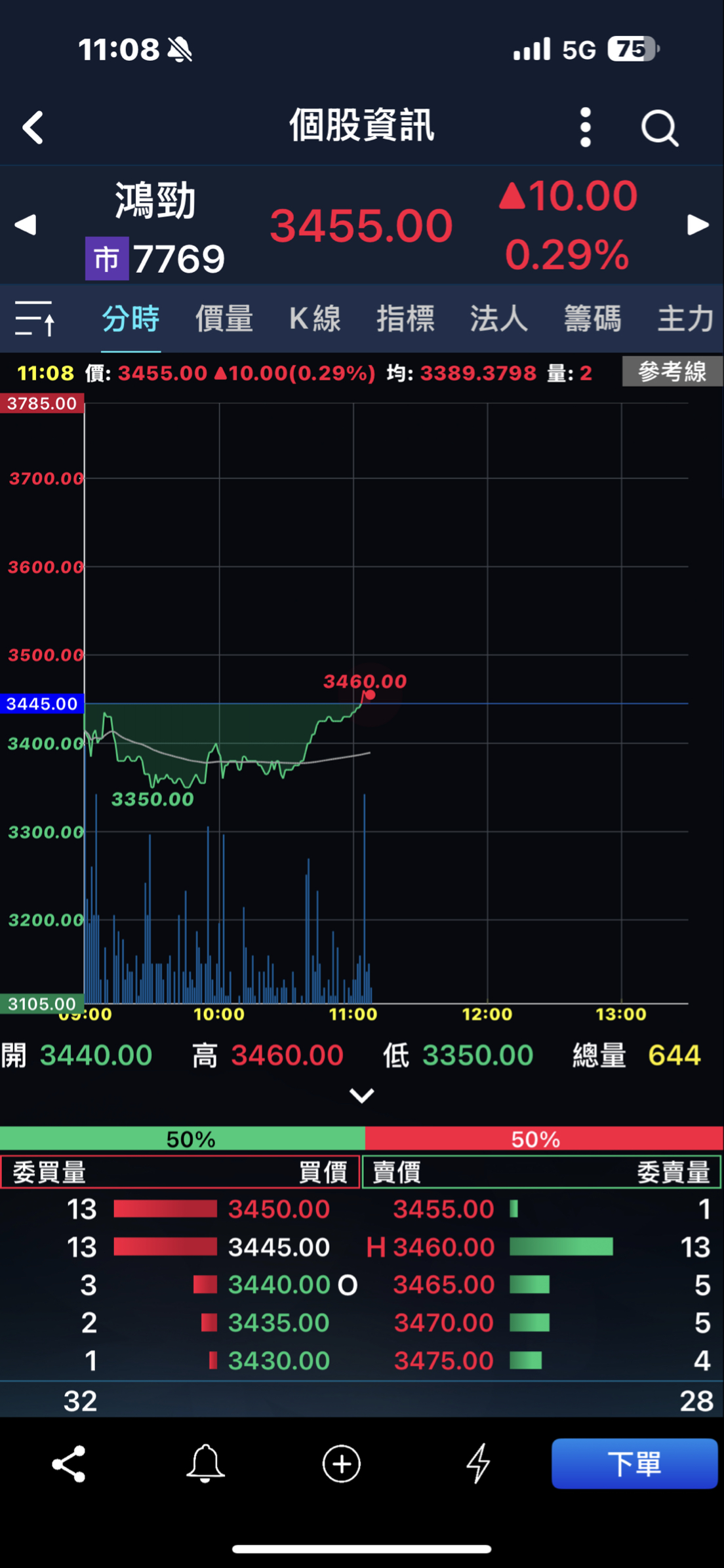Show previous stock with left arrow
Screen dimensions: 724x1568
coord(26,225)
